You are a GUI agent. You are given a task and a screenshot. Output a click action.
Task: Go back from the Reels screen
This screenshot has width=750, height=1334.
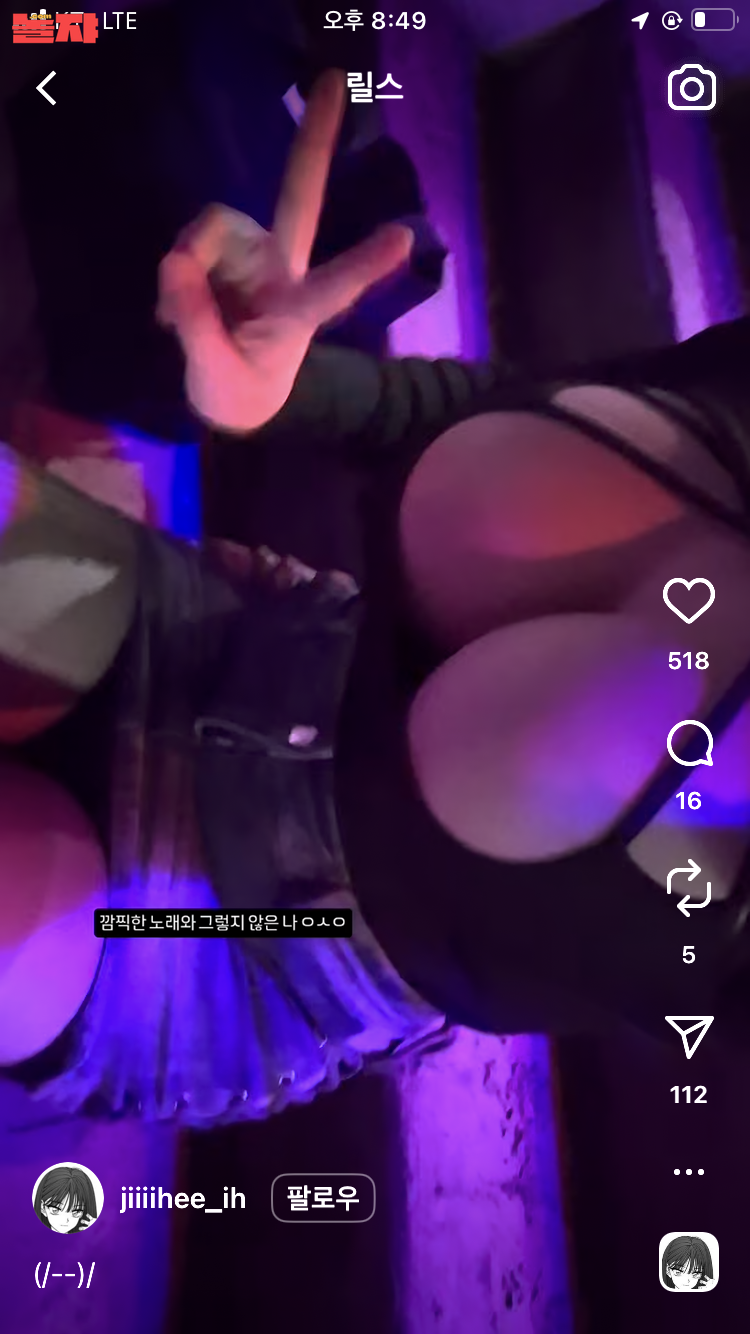[47, 88]
